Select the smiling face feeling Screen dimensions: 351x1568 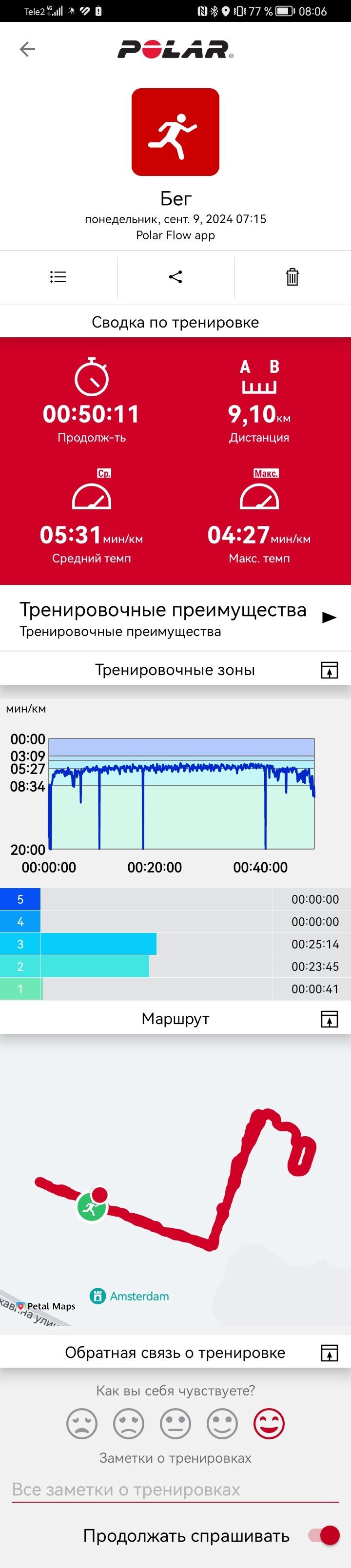click(x=223, y=1424)
